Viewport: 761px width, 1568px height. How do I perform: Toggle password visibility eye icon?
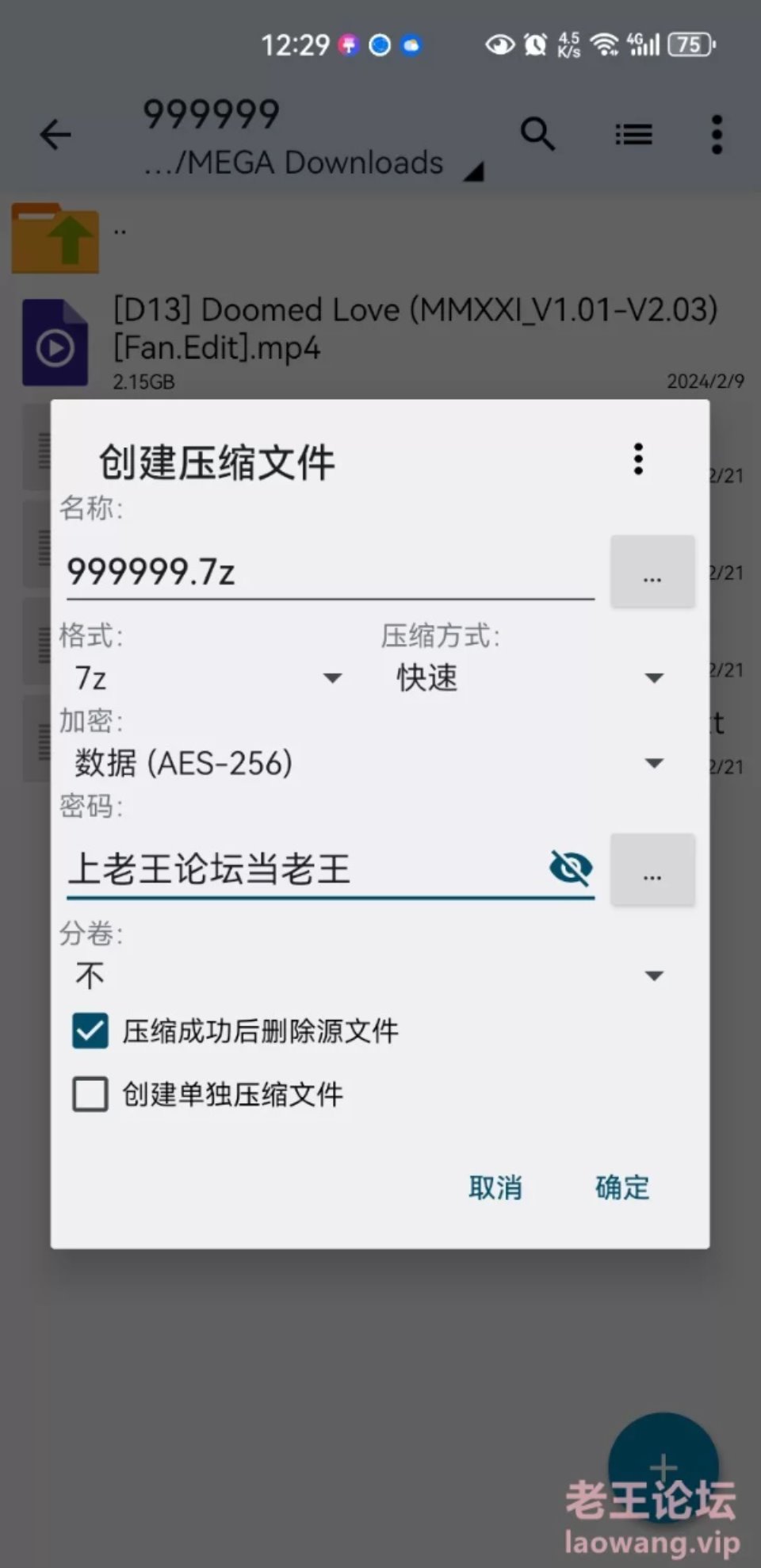click(x=571, y=868)
